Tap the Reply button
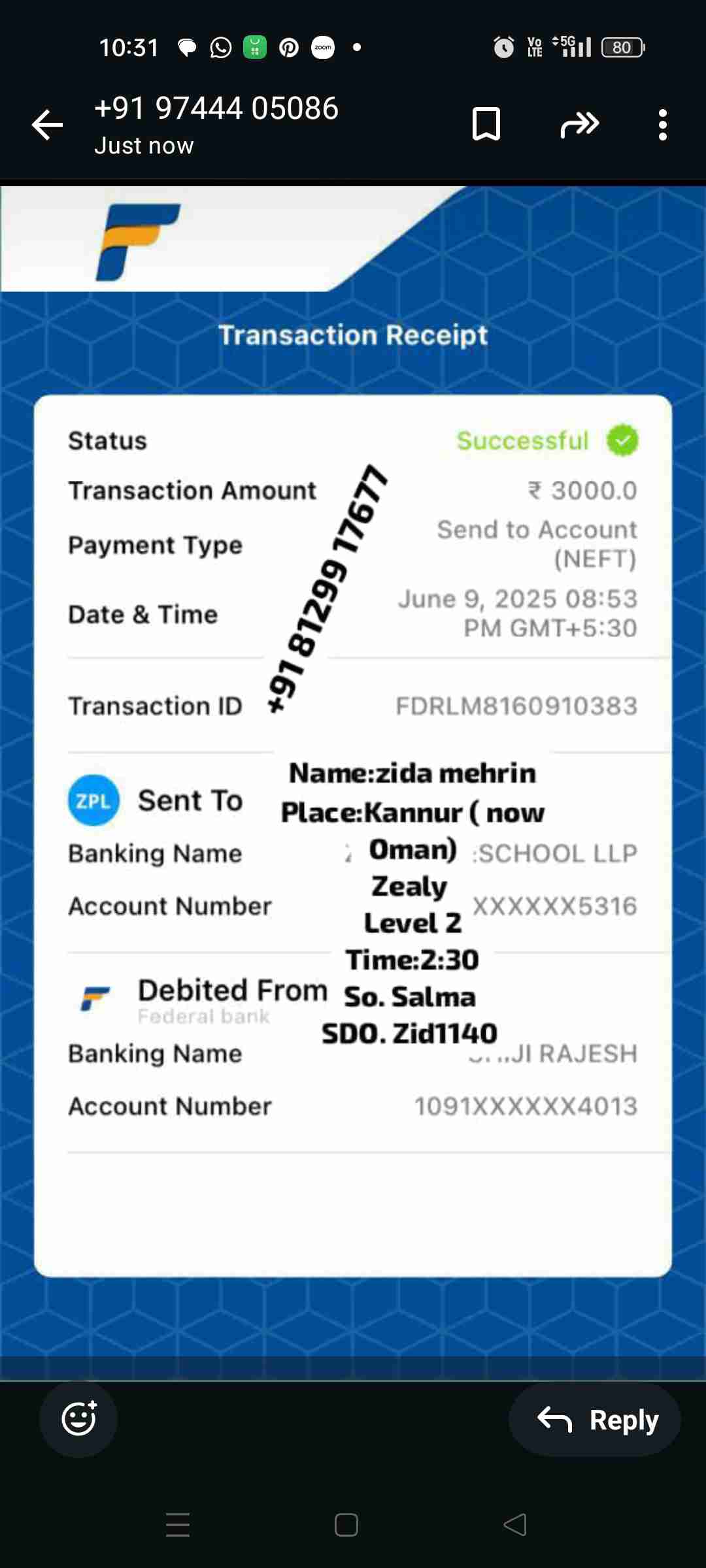Image resolution: width=706 pixels, height=1568 pixels. (x=595, y=1420)
